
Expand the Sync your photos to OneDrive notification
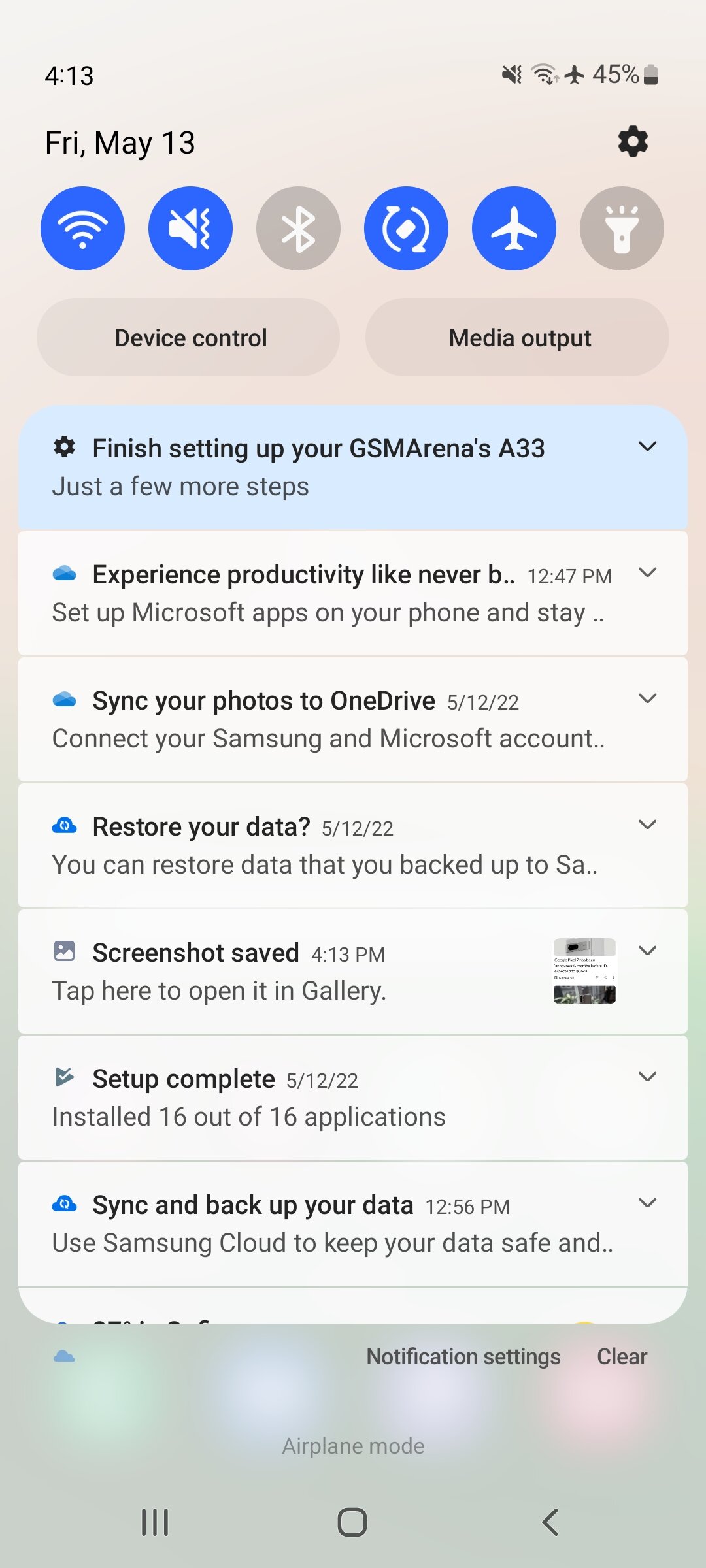(x=647, y=698)
